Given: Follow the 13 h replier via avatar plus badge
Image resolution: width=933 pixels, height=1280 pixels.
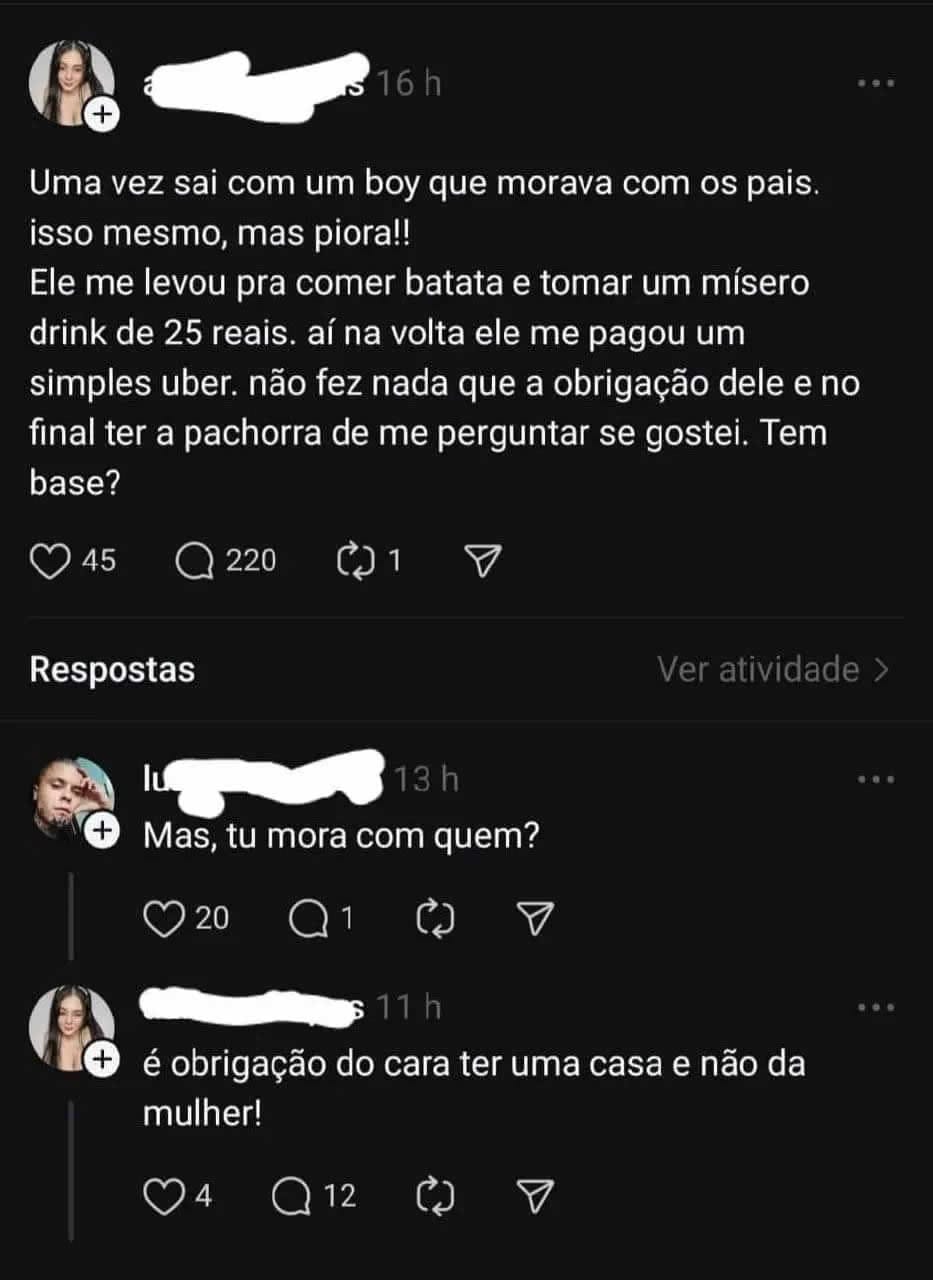Looking at the screenshot, I should point(101,829).
